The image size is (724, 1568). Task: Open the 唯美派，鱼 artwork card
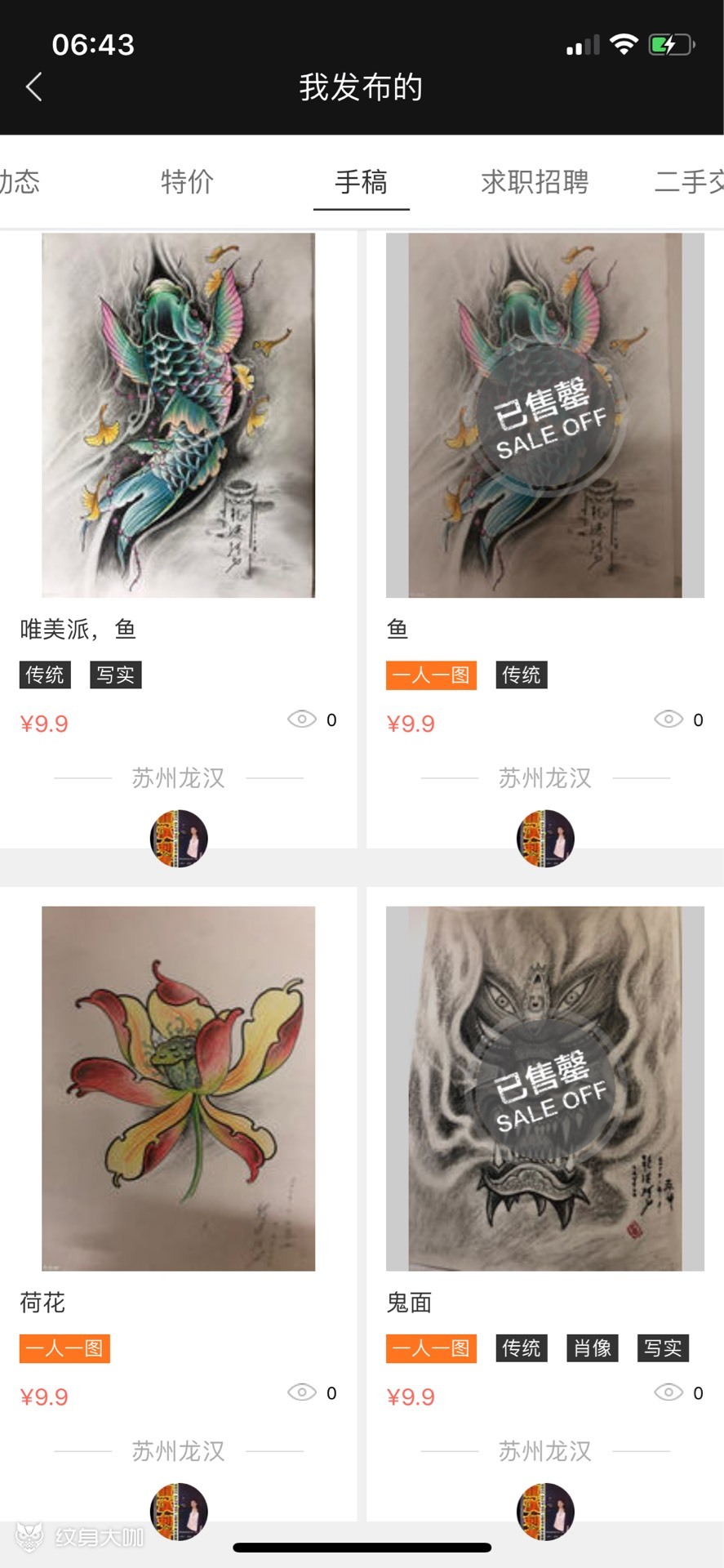coord(178,540)
